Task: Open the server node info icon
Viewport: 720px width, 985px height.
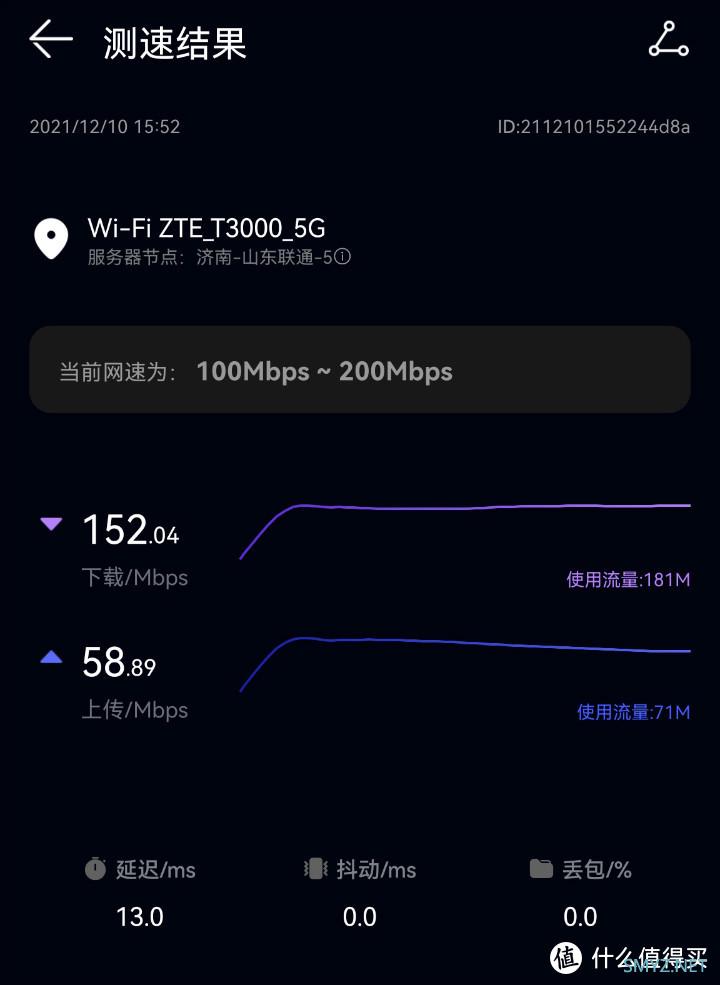Action: [343, 257]
